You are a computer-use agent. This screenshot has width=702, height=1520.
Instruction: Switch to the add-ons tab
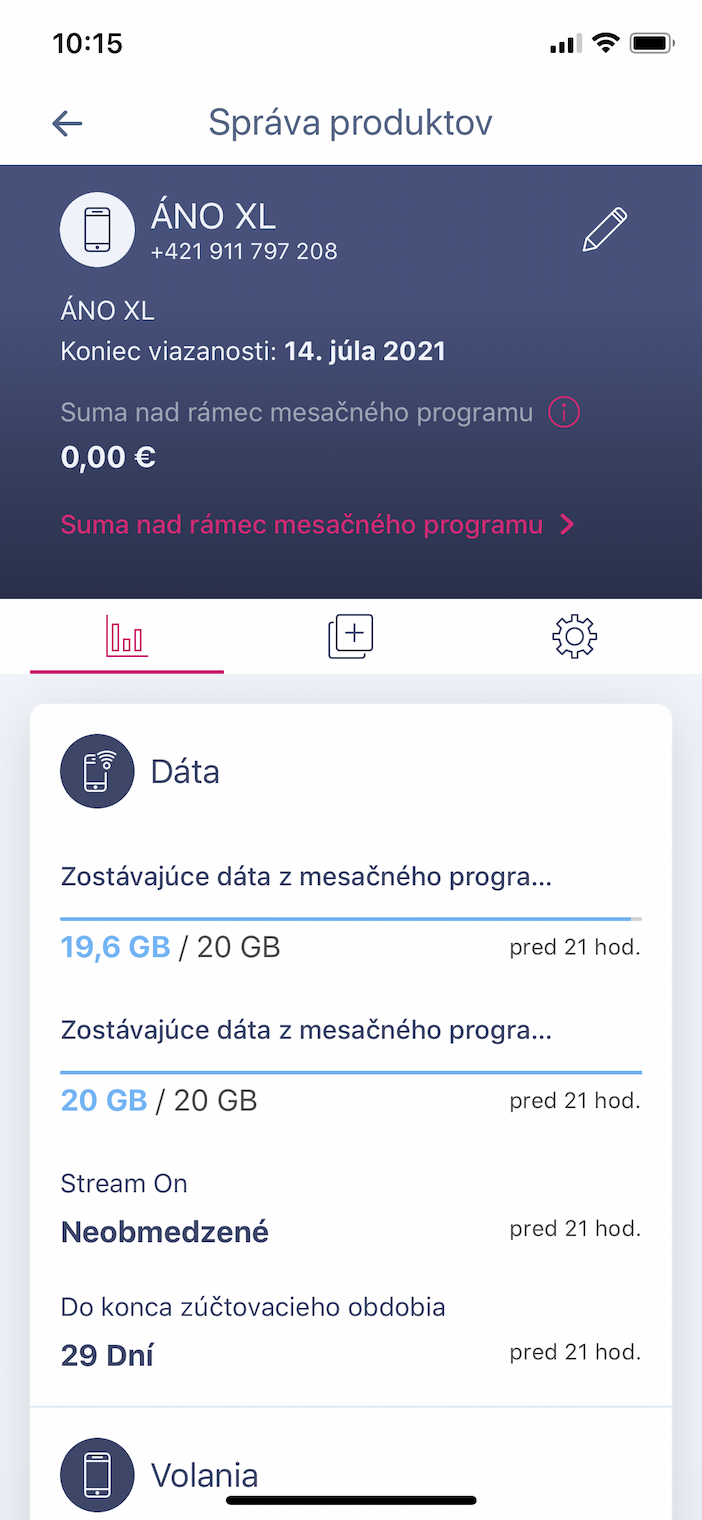click(x=350, y=637)
